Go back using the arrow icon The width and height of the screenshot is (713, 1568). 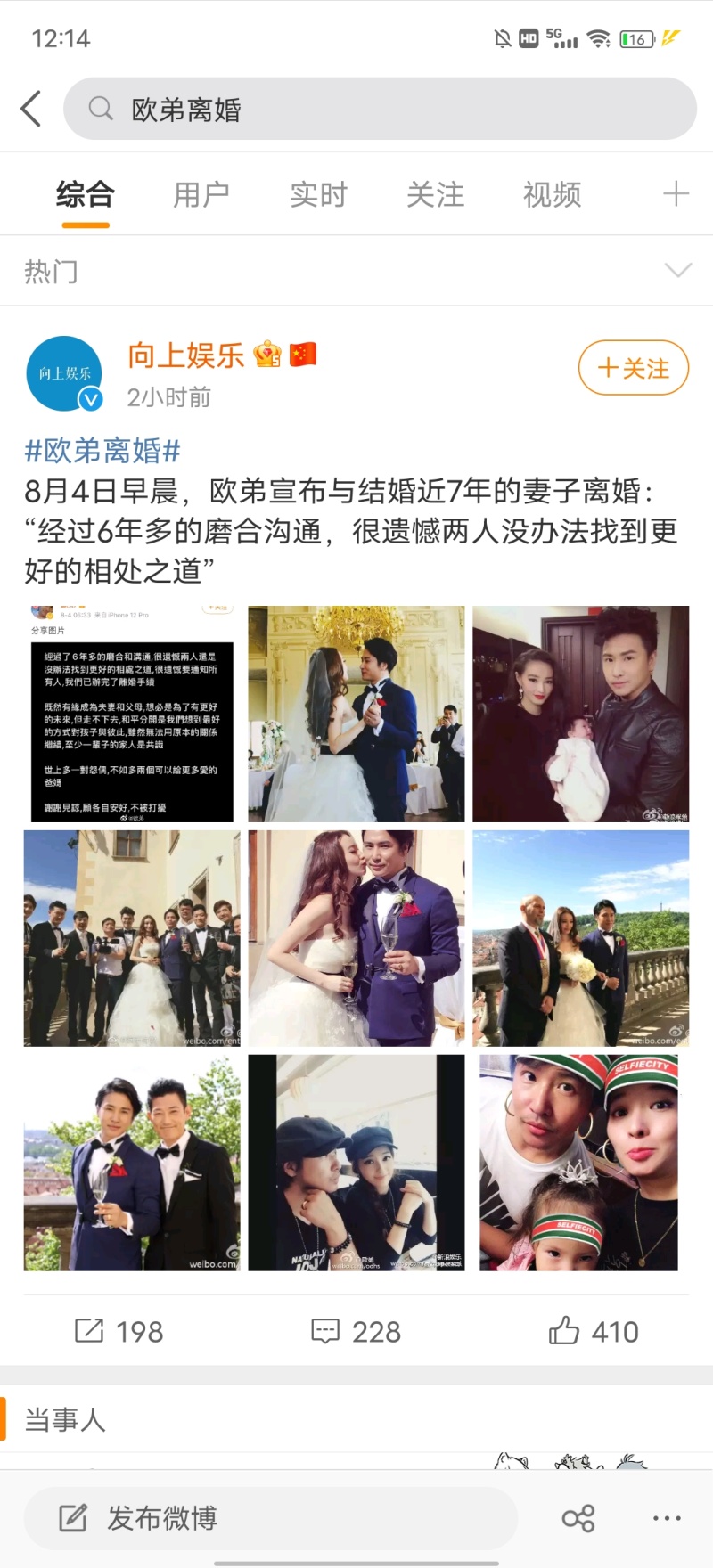(31, 109)
